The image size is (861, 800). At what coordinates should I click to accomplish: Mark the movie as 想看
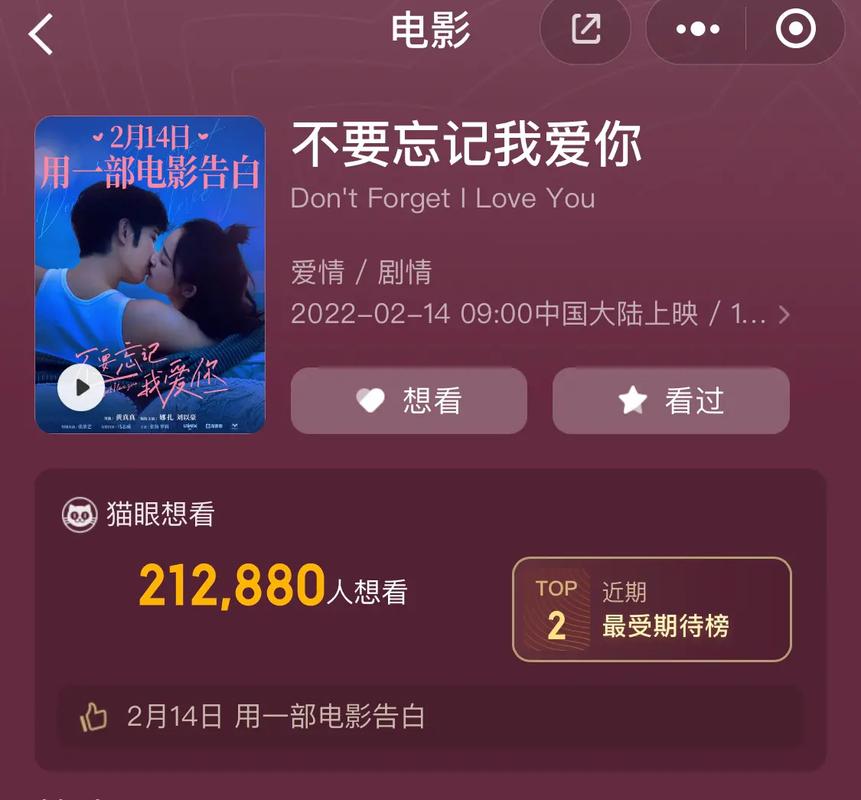(x=409, y=401)
